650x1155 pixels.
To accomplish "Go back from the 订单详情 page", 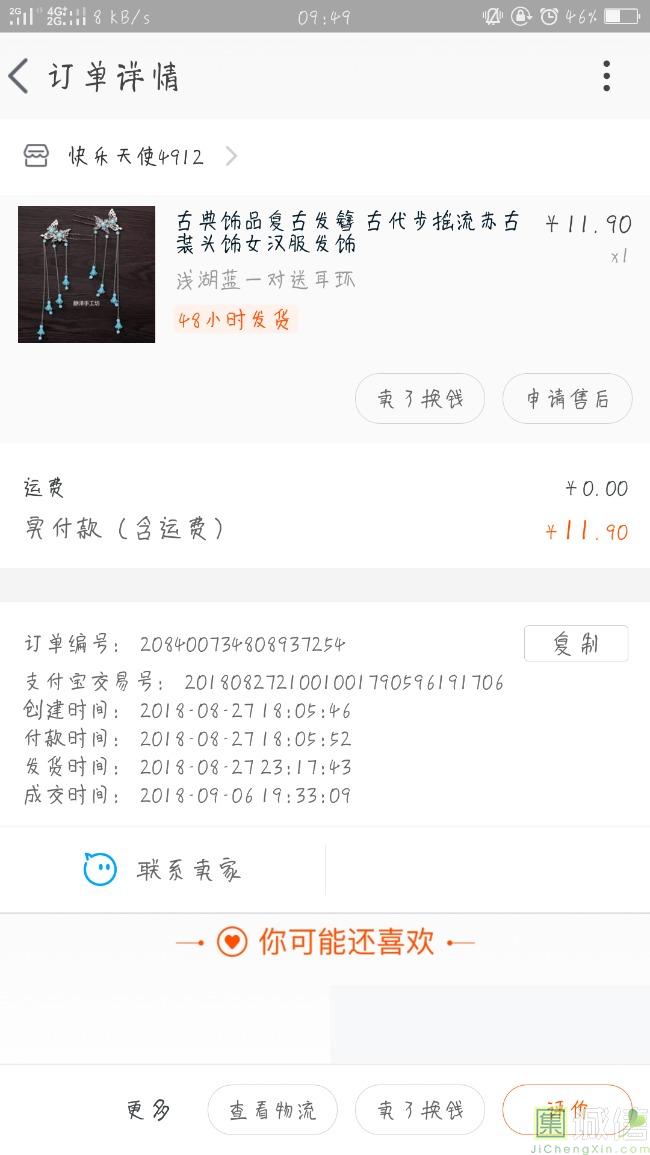I will click(x=20, y=77).
